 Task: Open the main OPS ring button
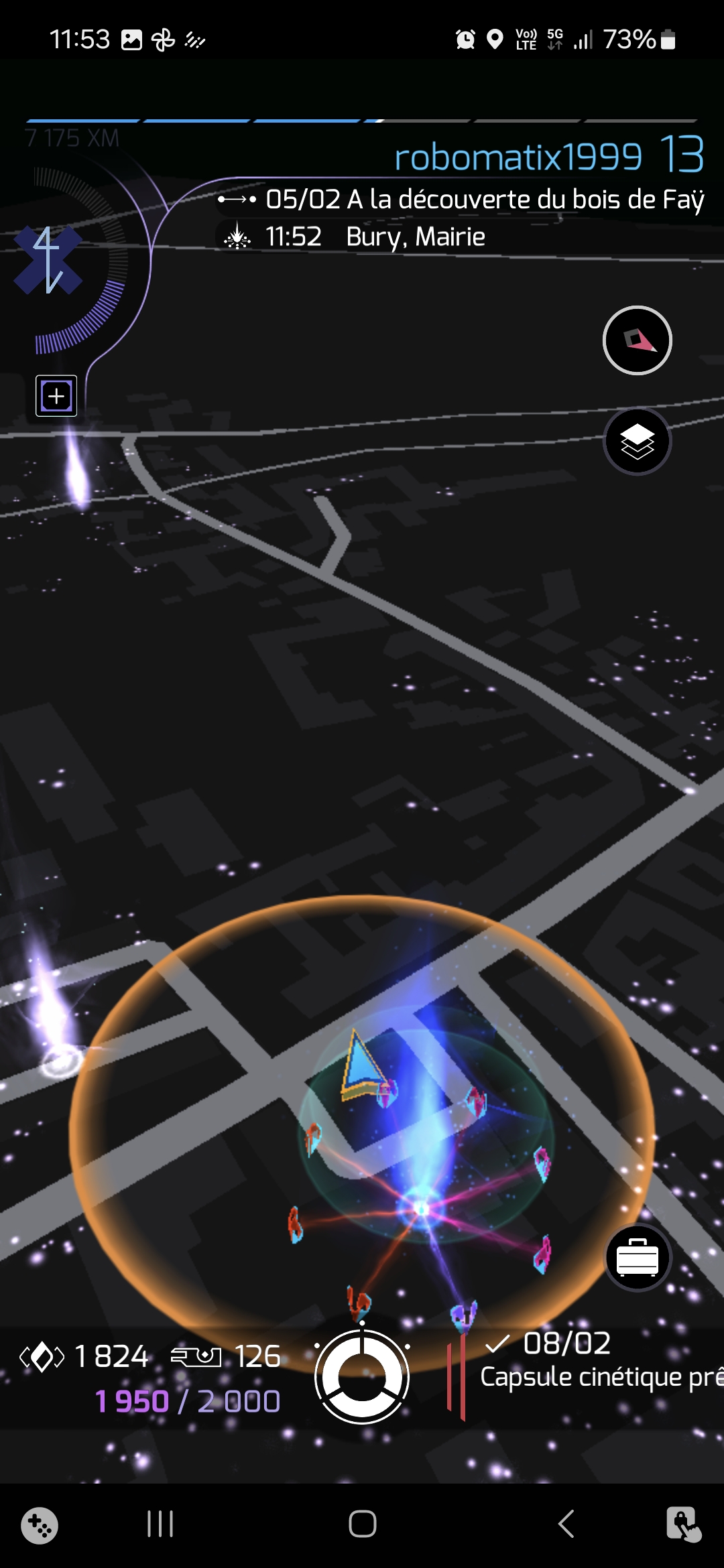362,1377
